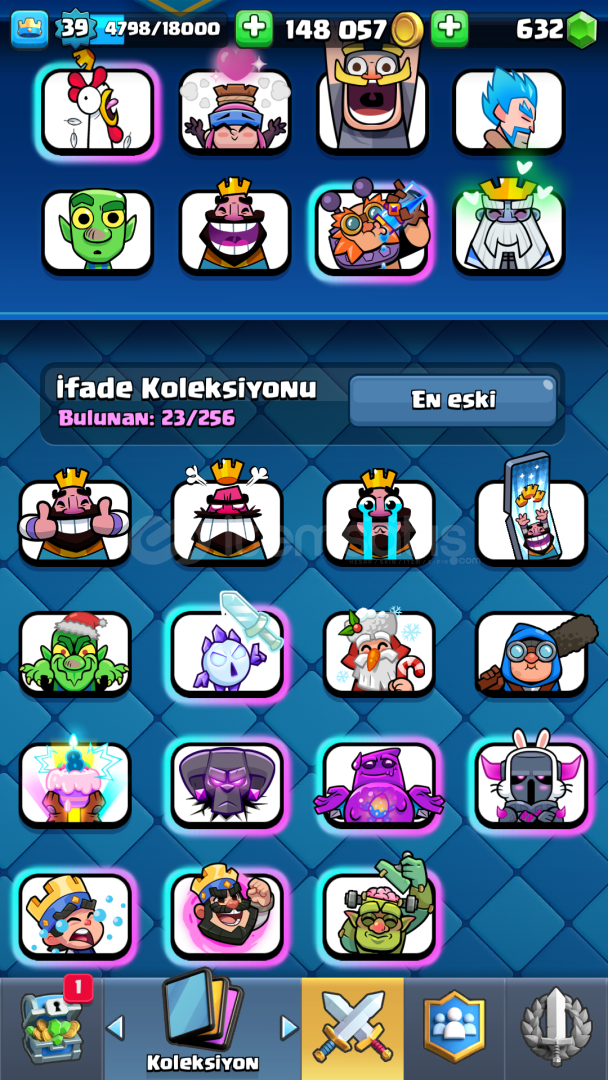Tap the Santa hat goblin emote
The height and width of the screenshot is (1080, 608).
75,653
